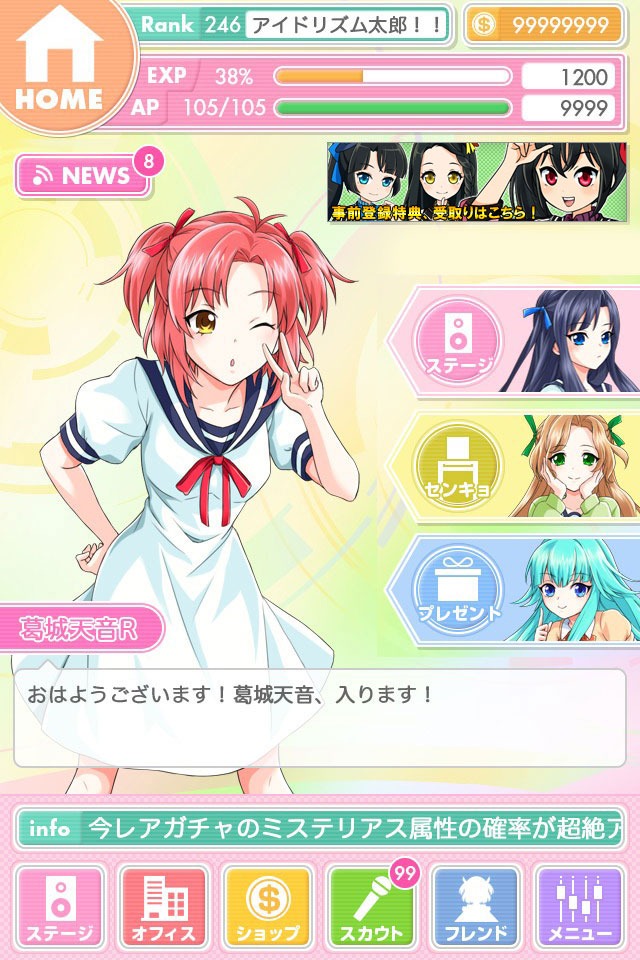The image size is (640, 960).
Task: Open the メニュー tab
Action: 579,908
